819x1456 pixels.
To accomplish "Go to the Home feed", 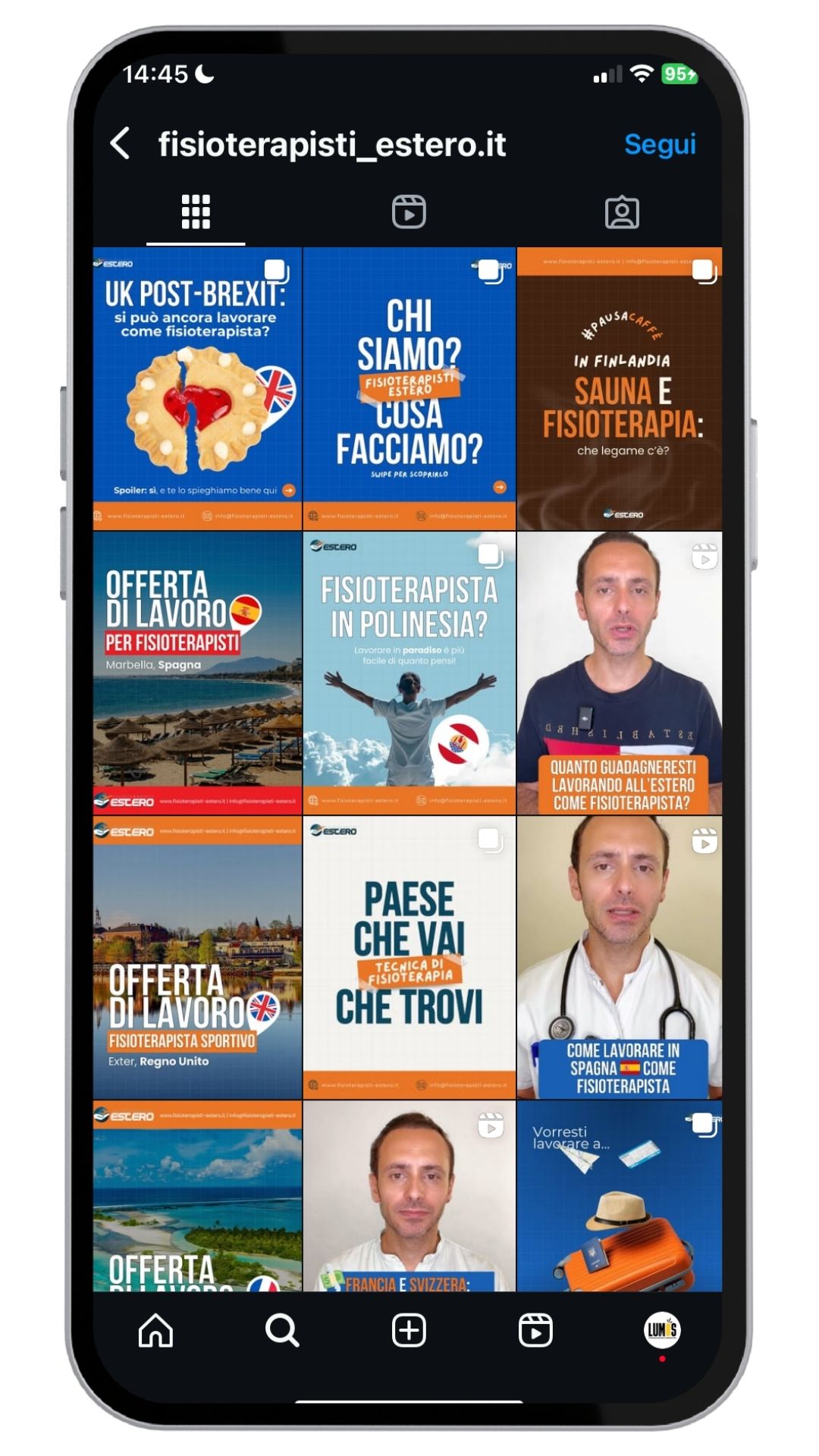I will [155, 1330].
